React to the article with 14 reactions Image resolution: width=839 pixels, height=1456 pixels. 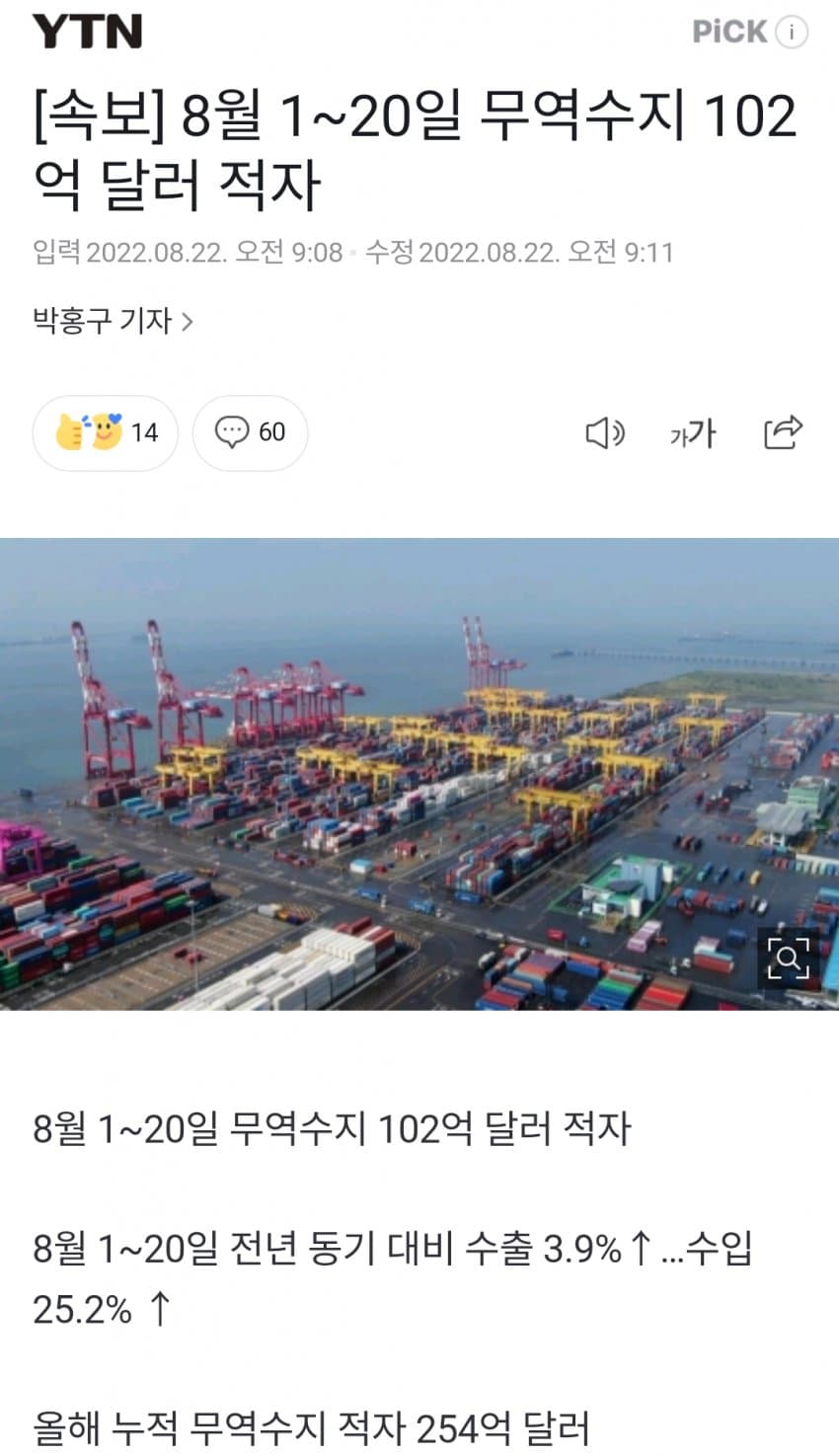pos(106,432)
